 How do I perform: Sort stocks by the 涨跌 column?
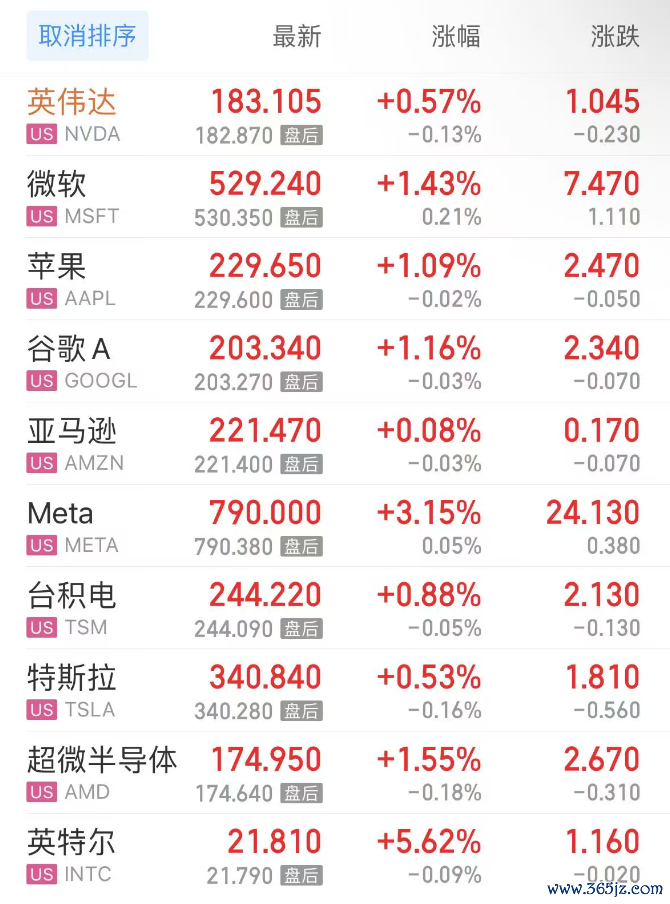[615, 37]
